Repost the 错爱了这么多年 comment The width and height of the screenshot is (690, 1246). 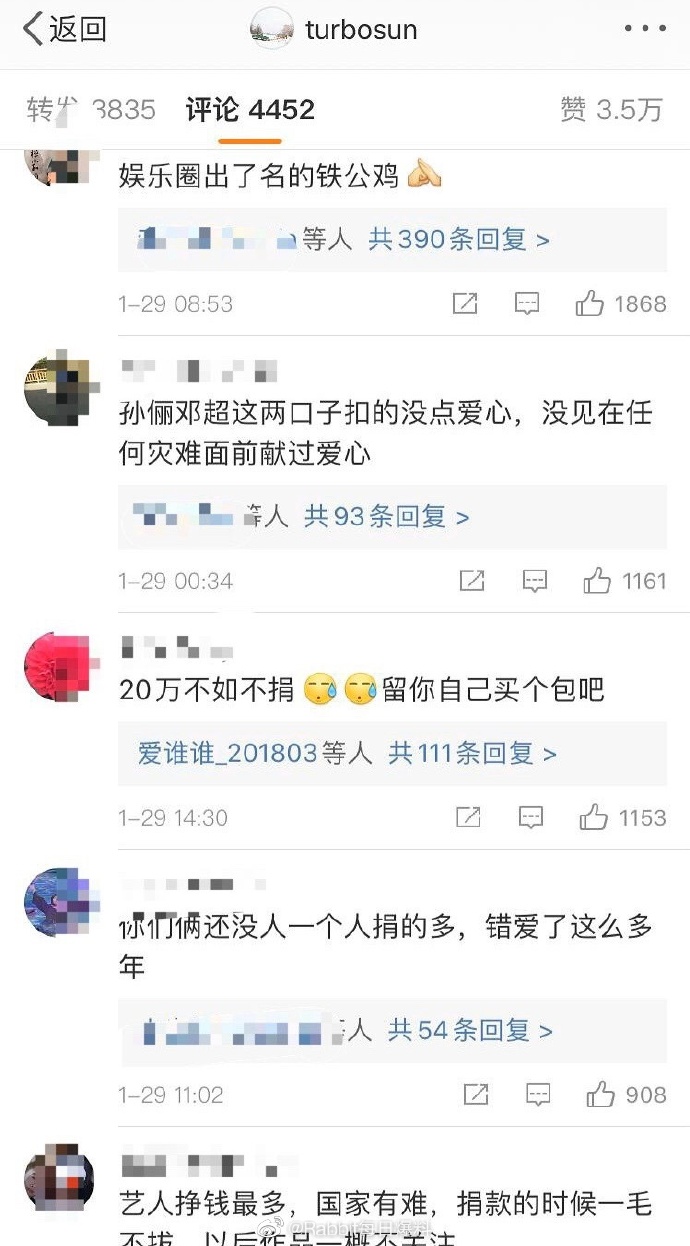click(x=475, y=1095)
